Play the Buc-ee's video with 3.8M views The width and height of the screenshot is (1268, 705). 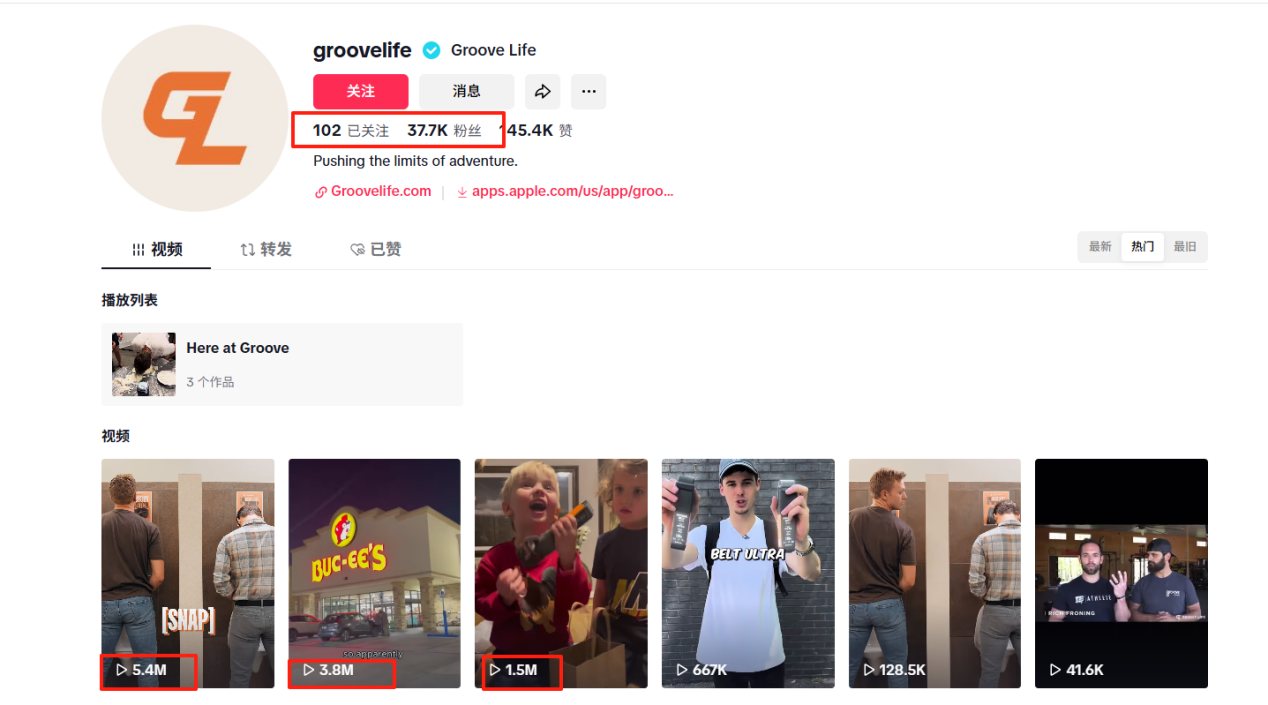click(374, 572)
